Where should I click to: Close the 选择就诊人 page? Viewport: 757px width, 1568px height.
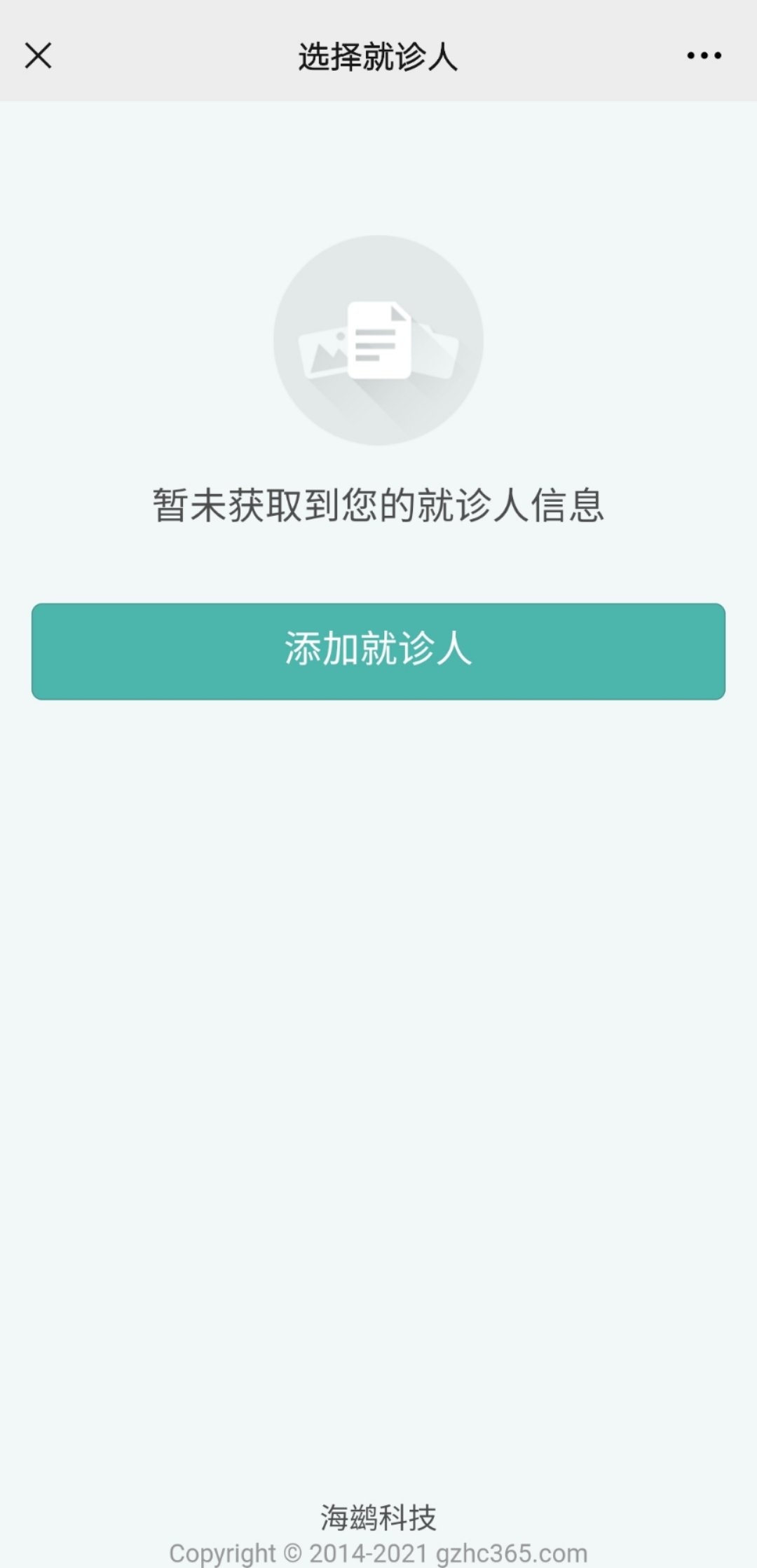[x=39, y=55]
